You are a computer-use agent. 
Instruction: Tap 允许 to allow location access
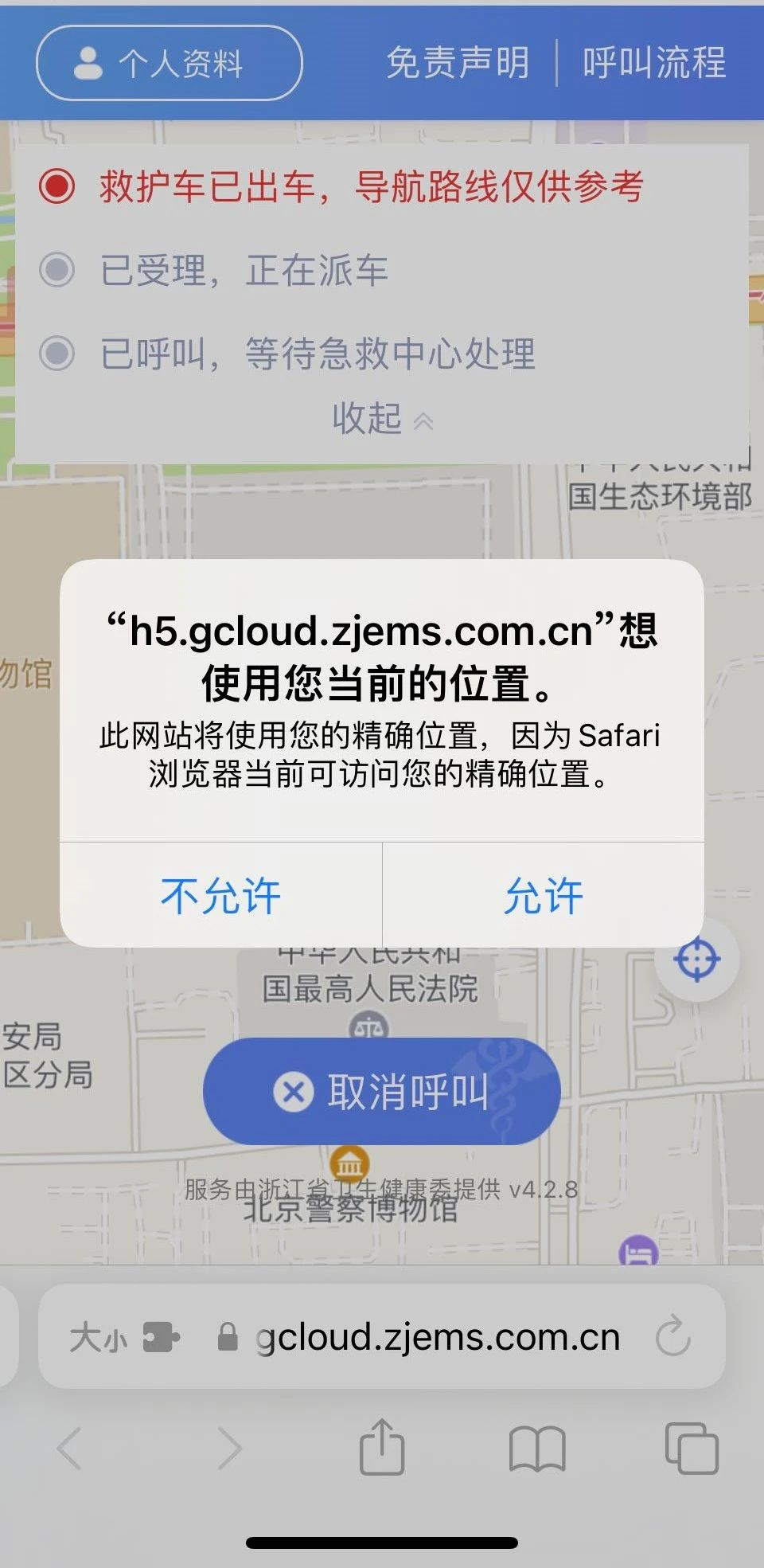coord(544,896)
